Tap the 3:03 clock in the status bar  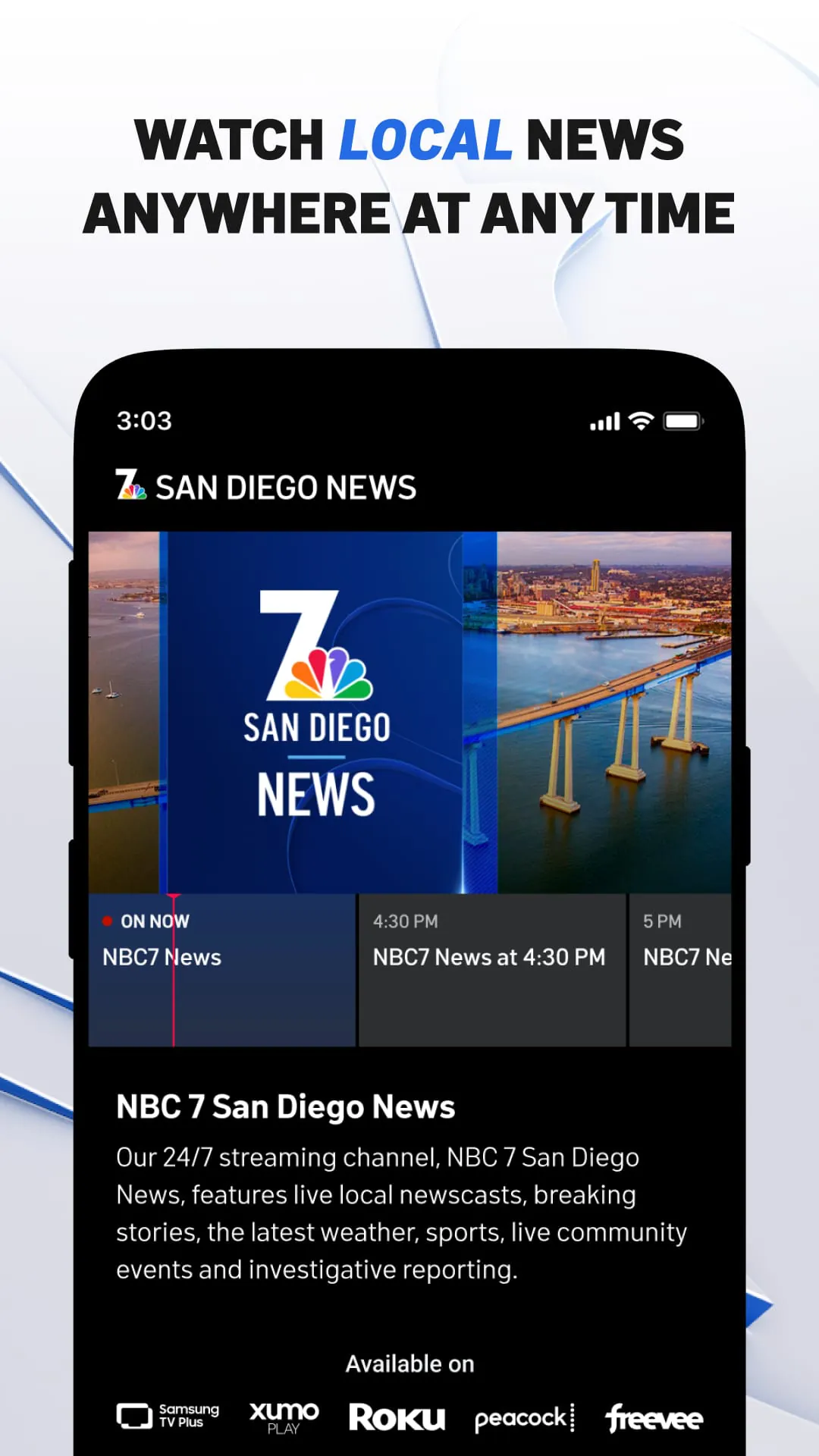[144, 420]
